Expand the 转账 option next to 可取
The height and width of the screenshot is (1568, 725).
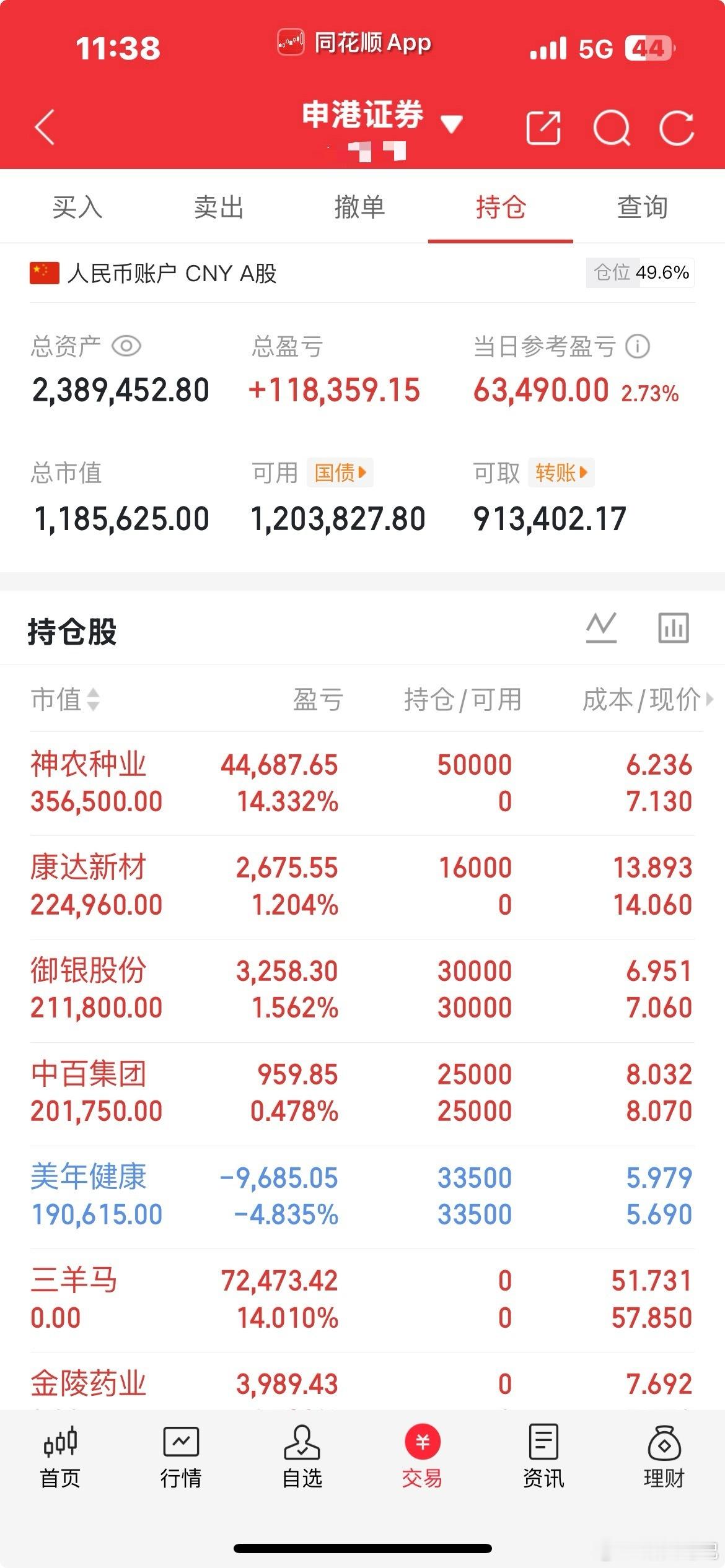(x=560, y=473)
